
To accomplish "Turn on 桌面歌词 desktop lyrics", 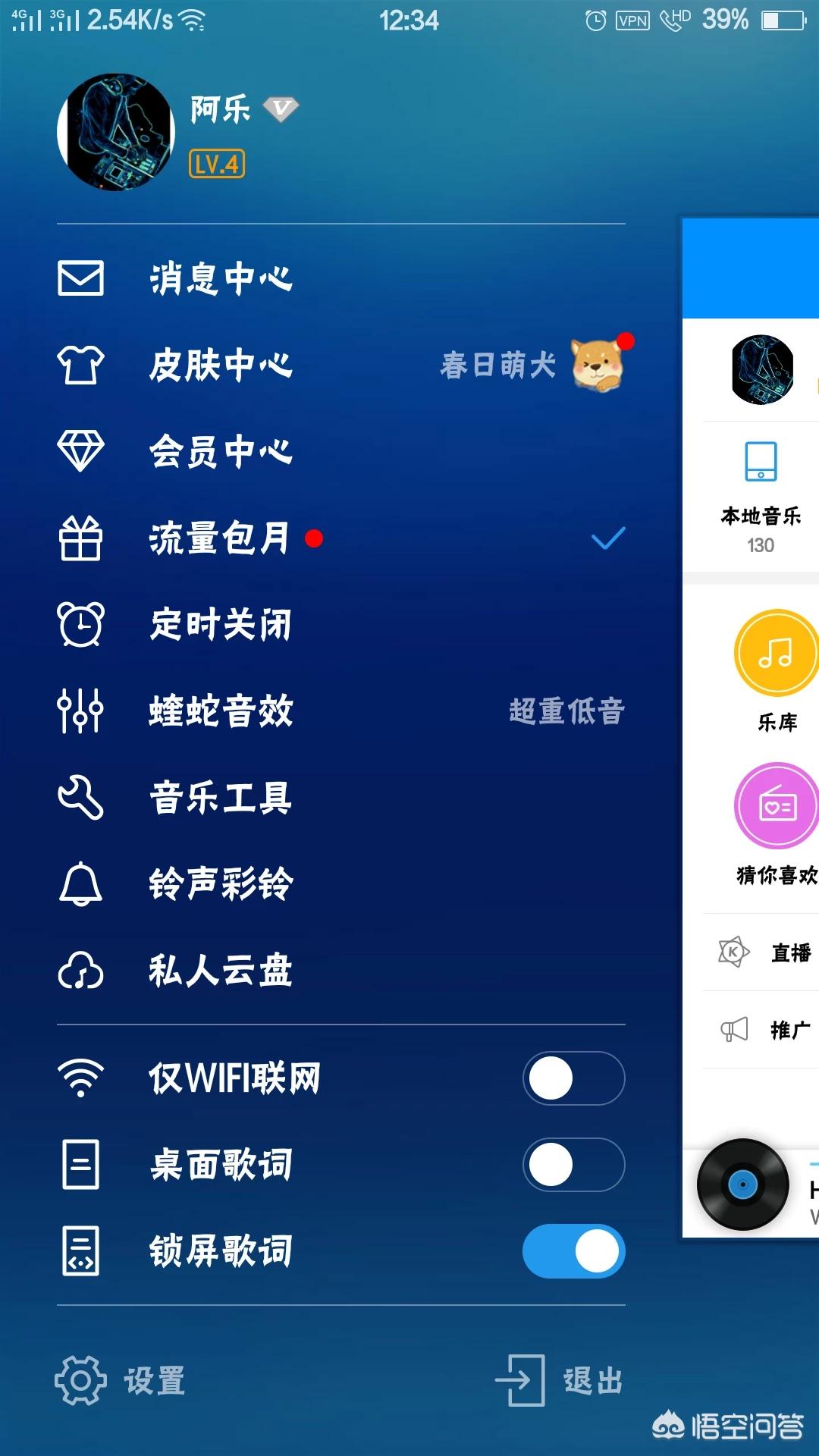I will pyautogui.click(x=573, y=1165).
